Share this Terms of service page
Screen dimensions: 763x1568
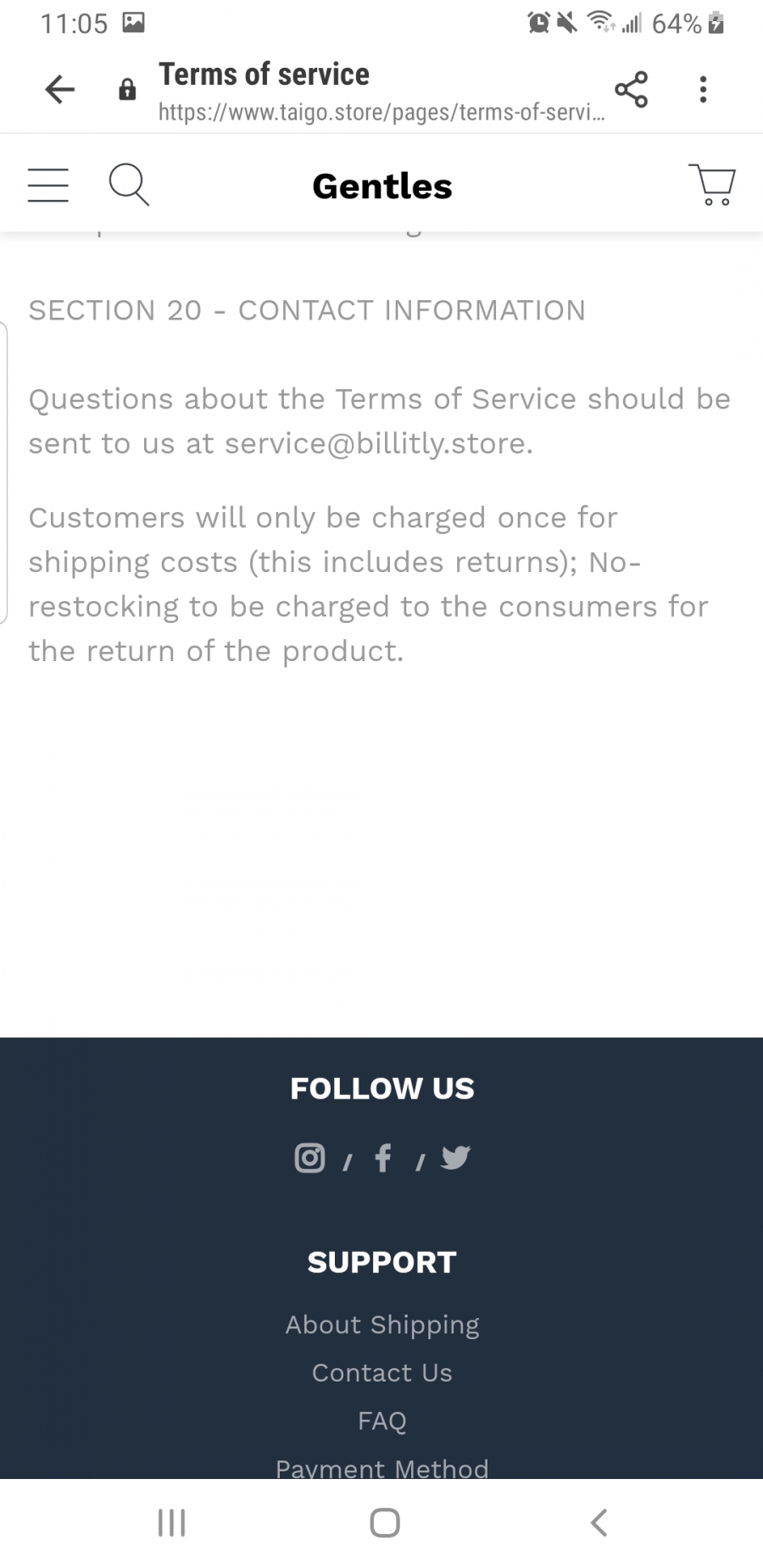point(631,89)
